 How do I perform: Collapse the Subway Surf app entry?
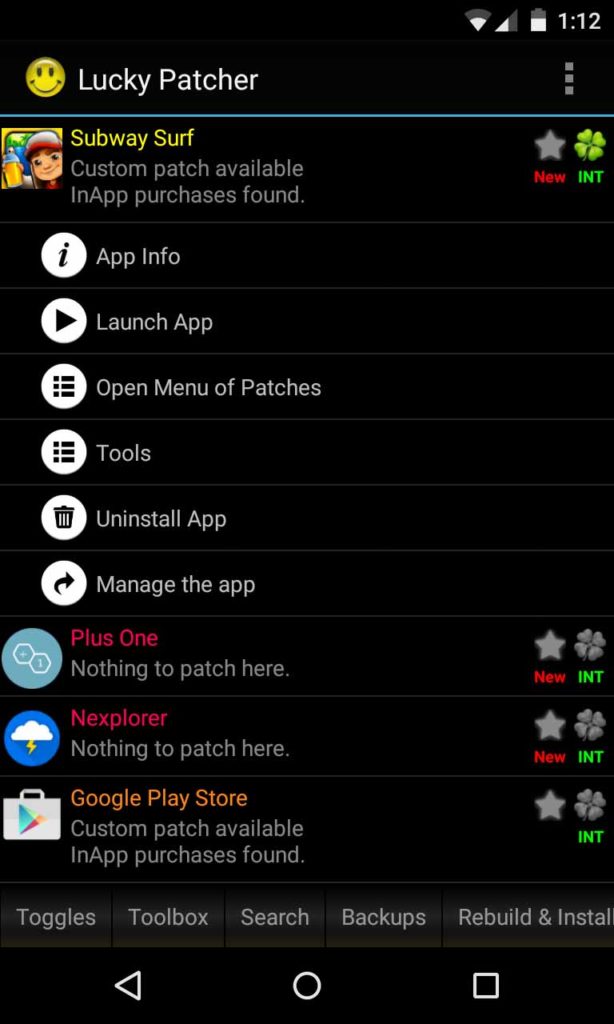tap(307, 168)
